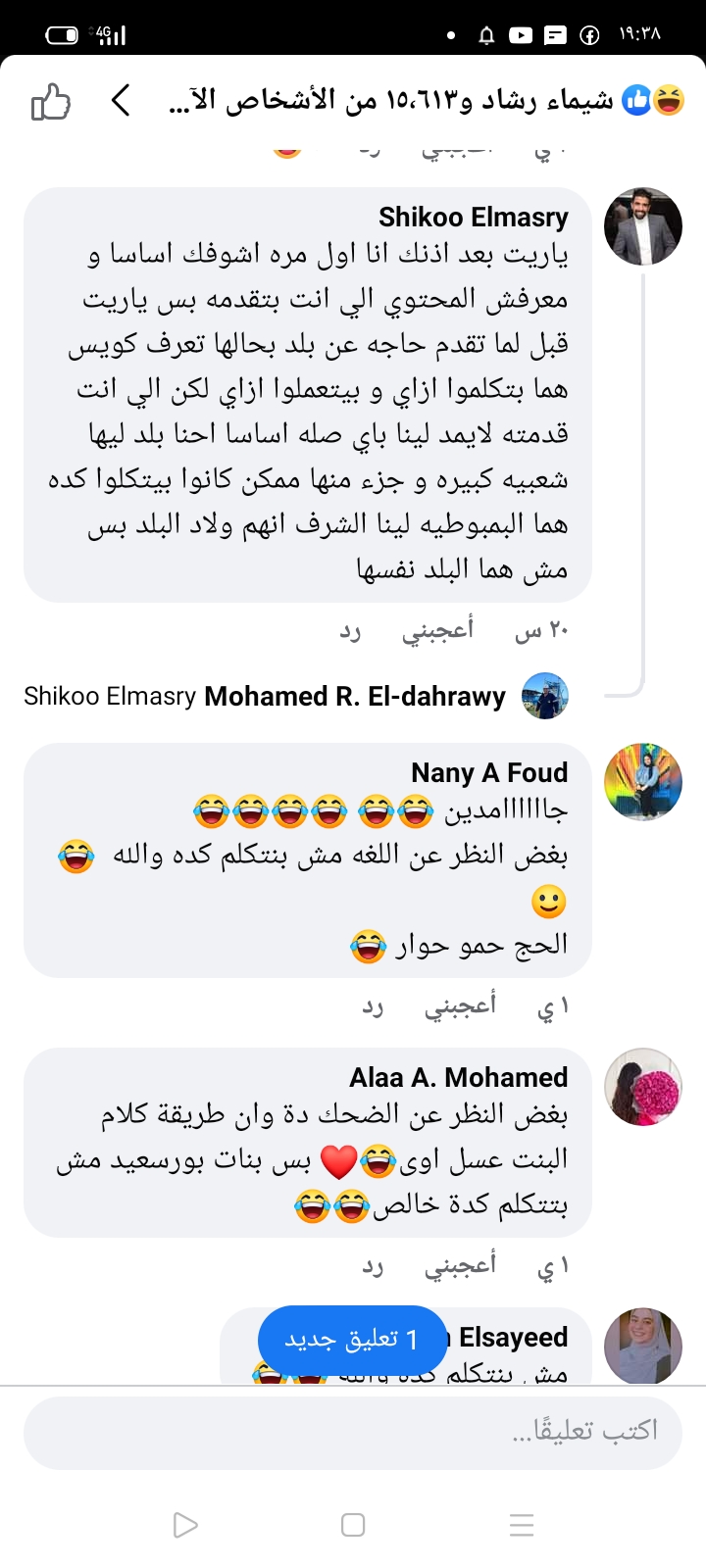Image resolution: width=706 pixels, height=1568 pixels.
Task: Open Nany A Foud's profile name
Action: (489, 772)
